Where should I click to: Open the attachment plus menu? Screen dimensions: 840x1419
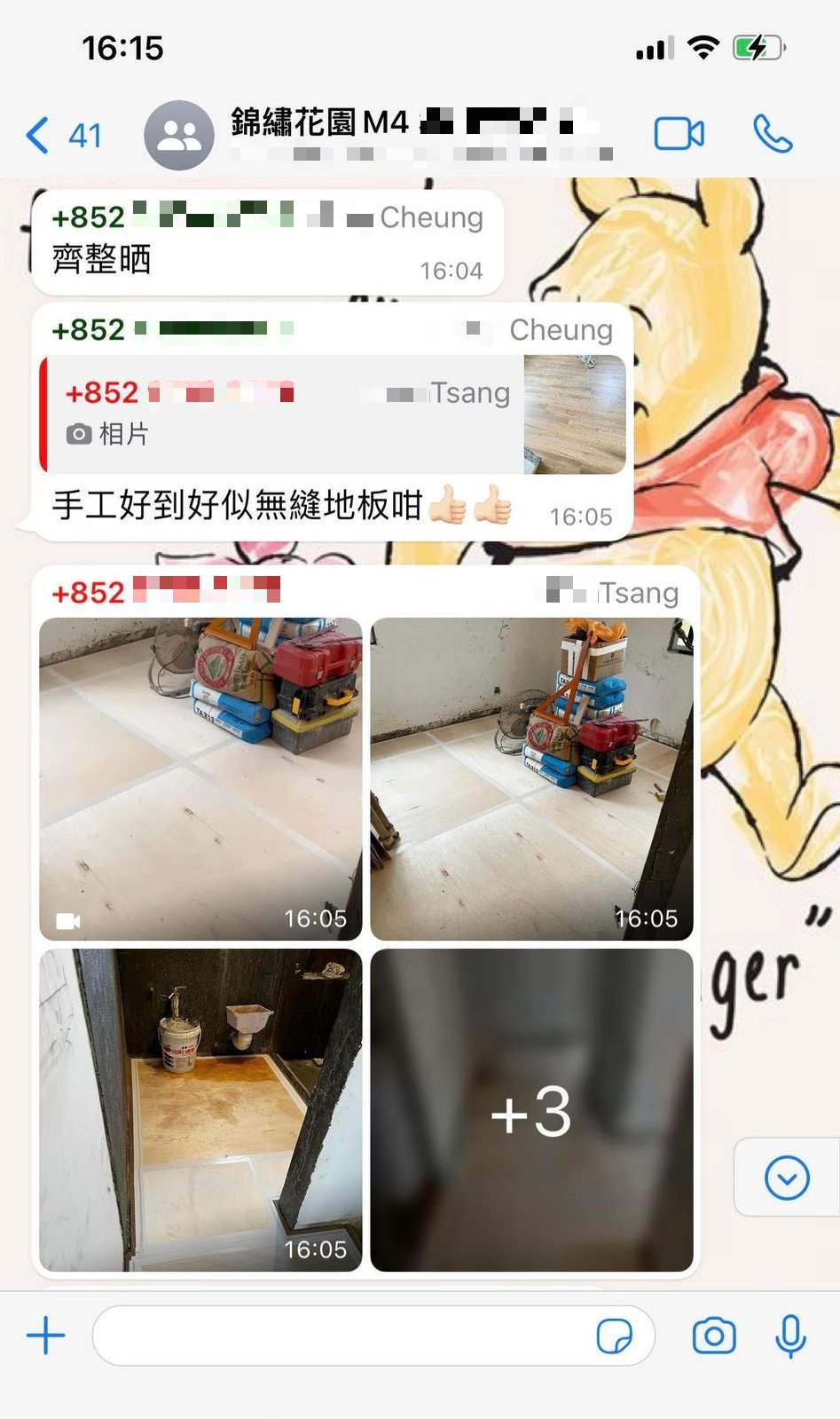(46, 1336)
